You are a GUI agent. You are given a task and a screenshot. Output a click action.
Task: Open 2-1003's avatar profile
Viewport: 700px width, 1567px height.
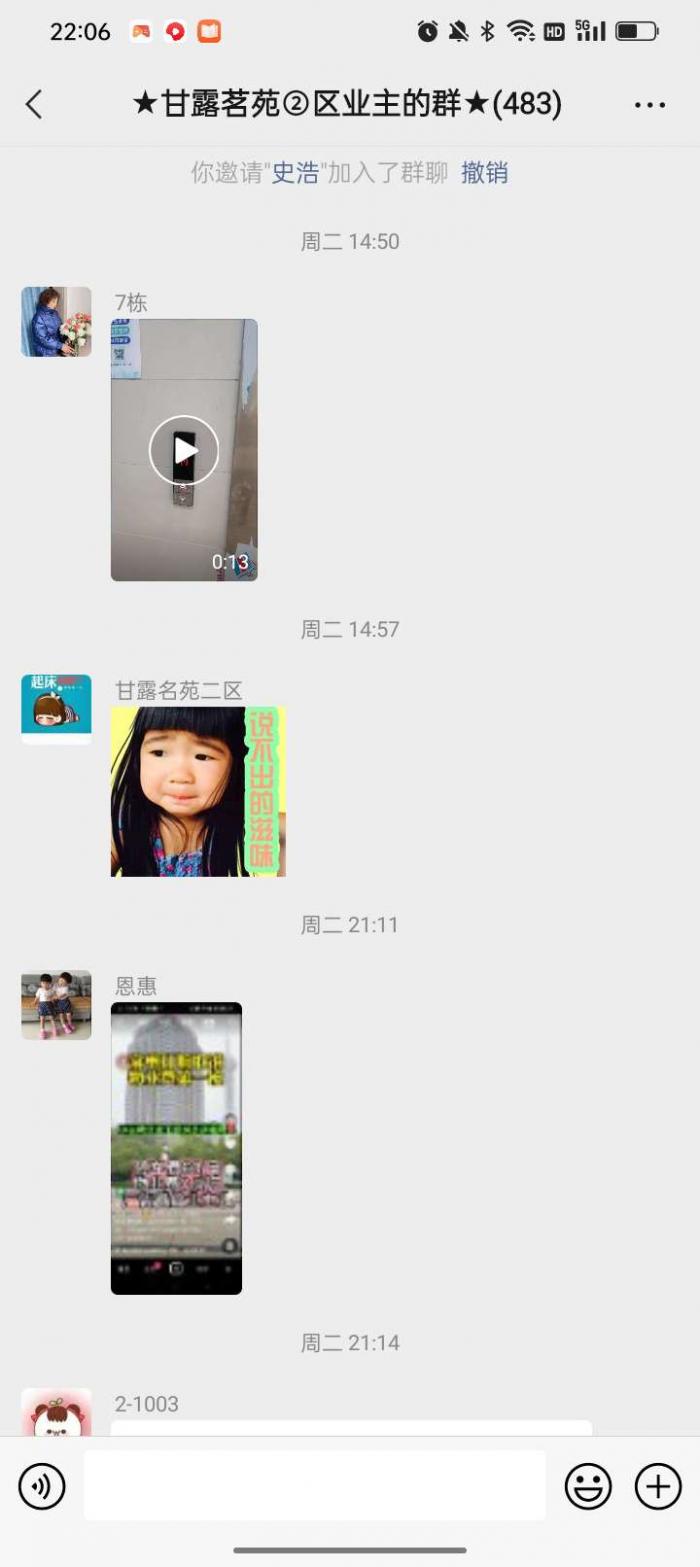point(56,1412)
